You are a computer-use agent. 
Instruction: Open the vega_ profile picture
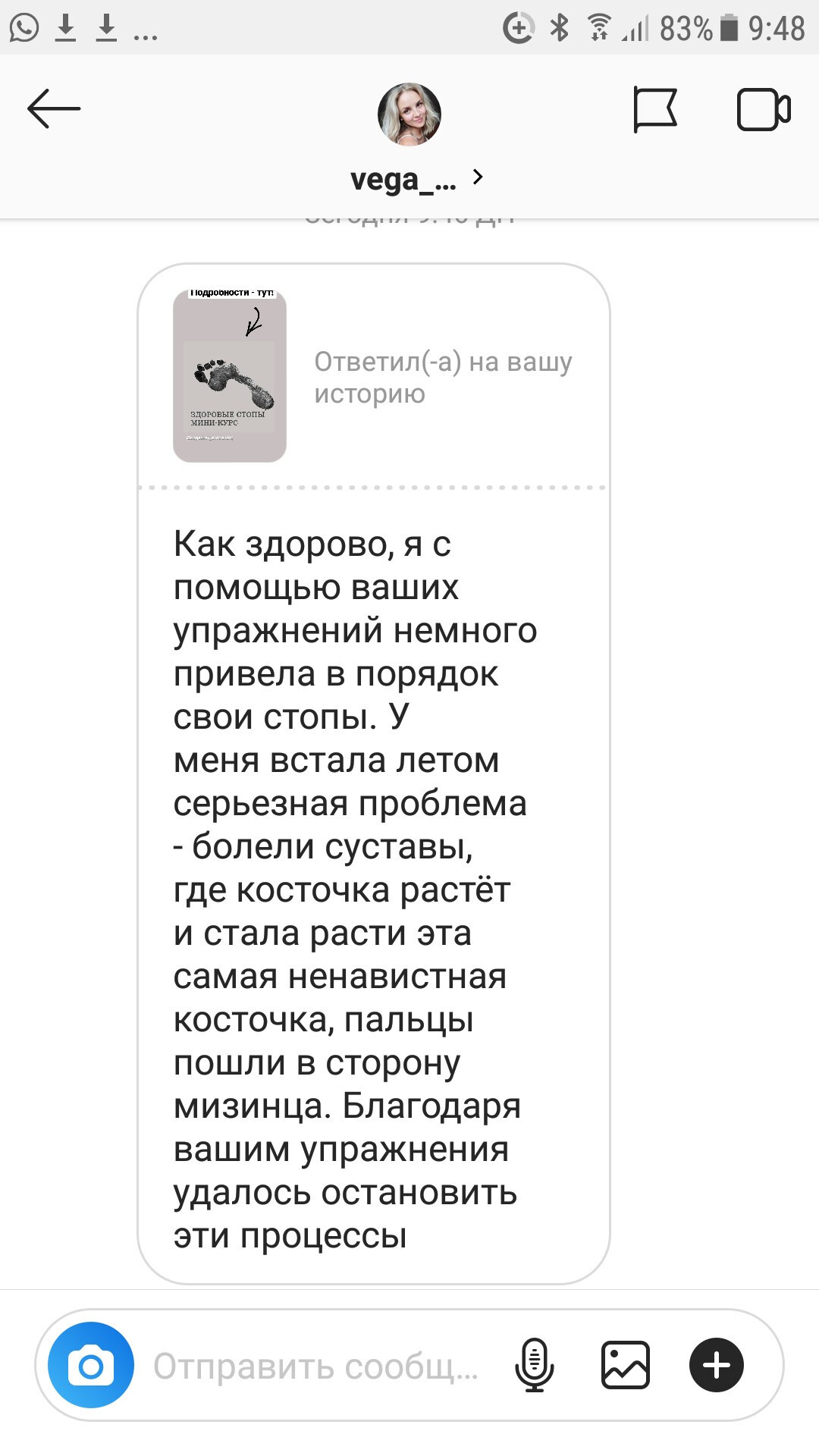coord(409,114)
